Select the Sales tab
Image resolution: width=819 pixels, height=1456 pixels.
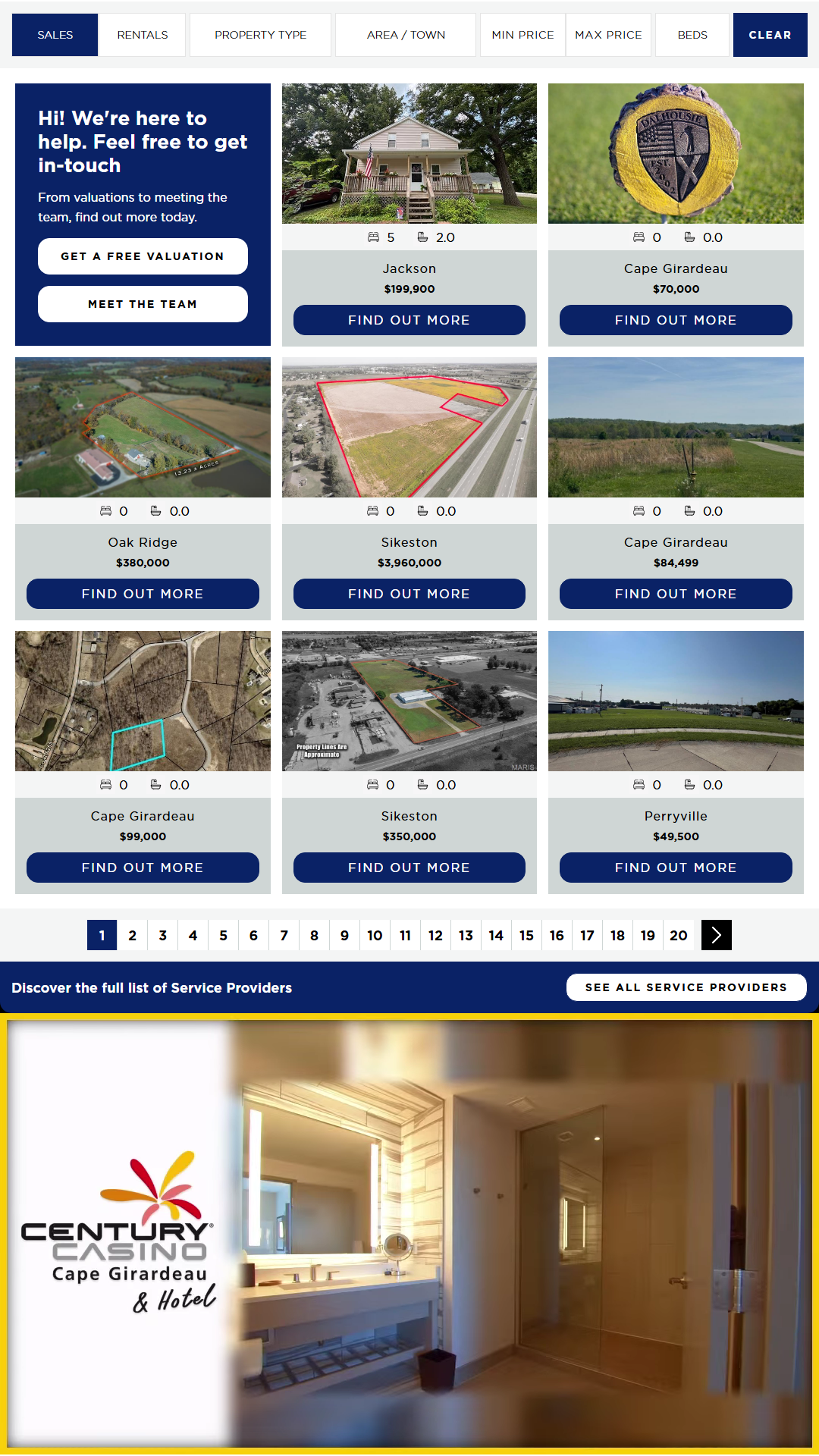pyautogui.click(x=55, y=35)
